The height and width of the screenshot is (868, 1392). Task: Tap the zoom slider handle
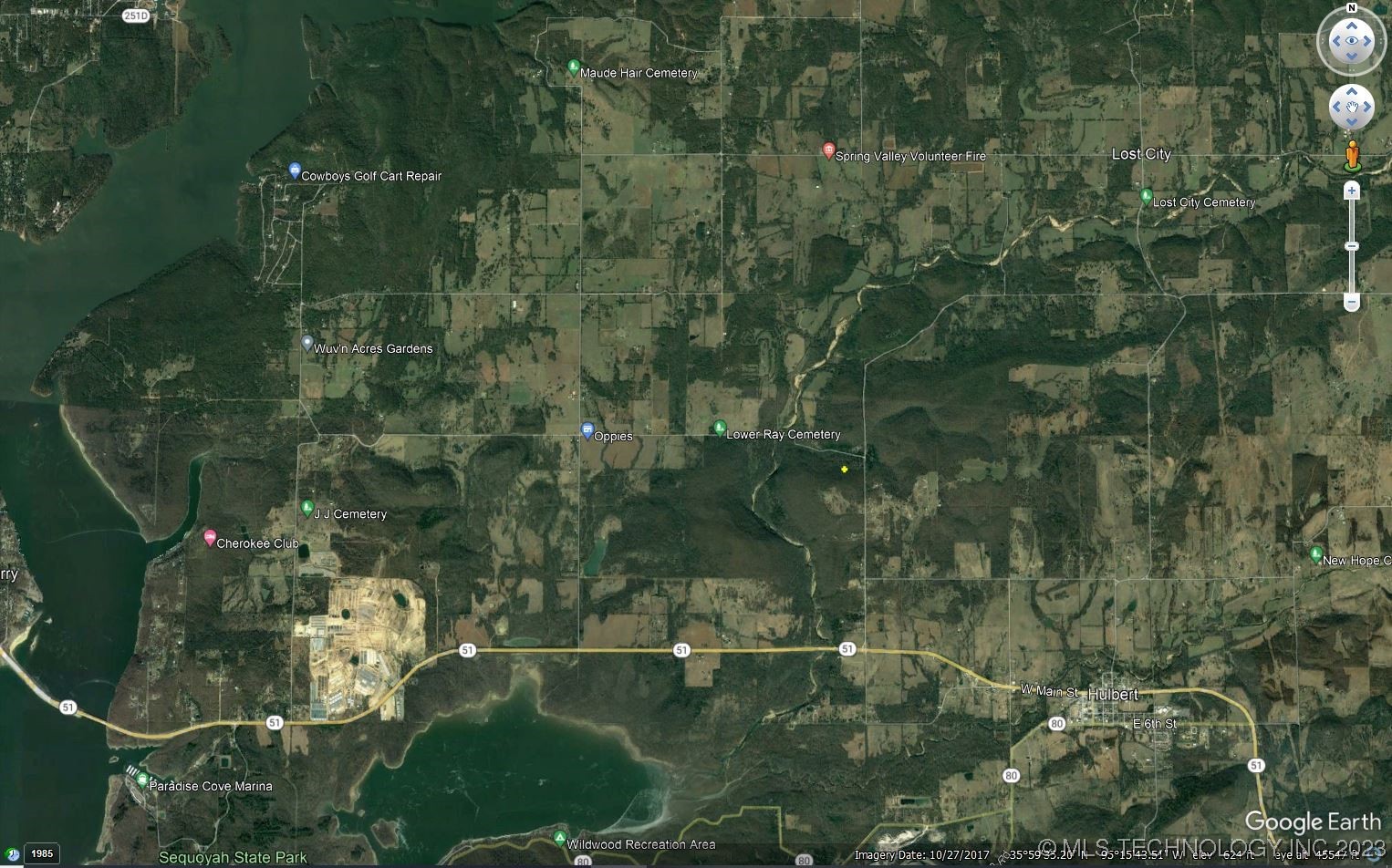point(1352,246)
